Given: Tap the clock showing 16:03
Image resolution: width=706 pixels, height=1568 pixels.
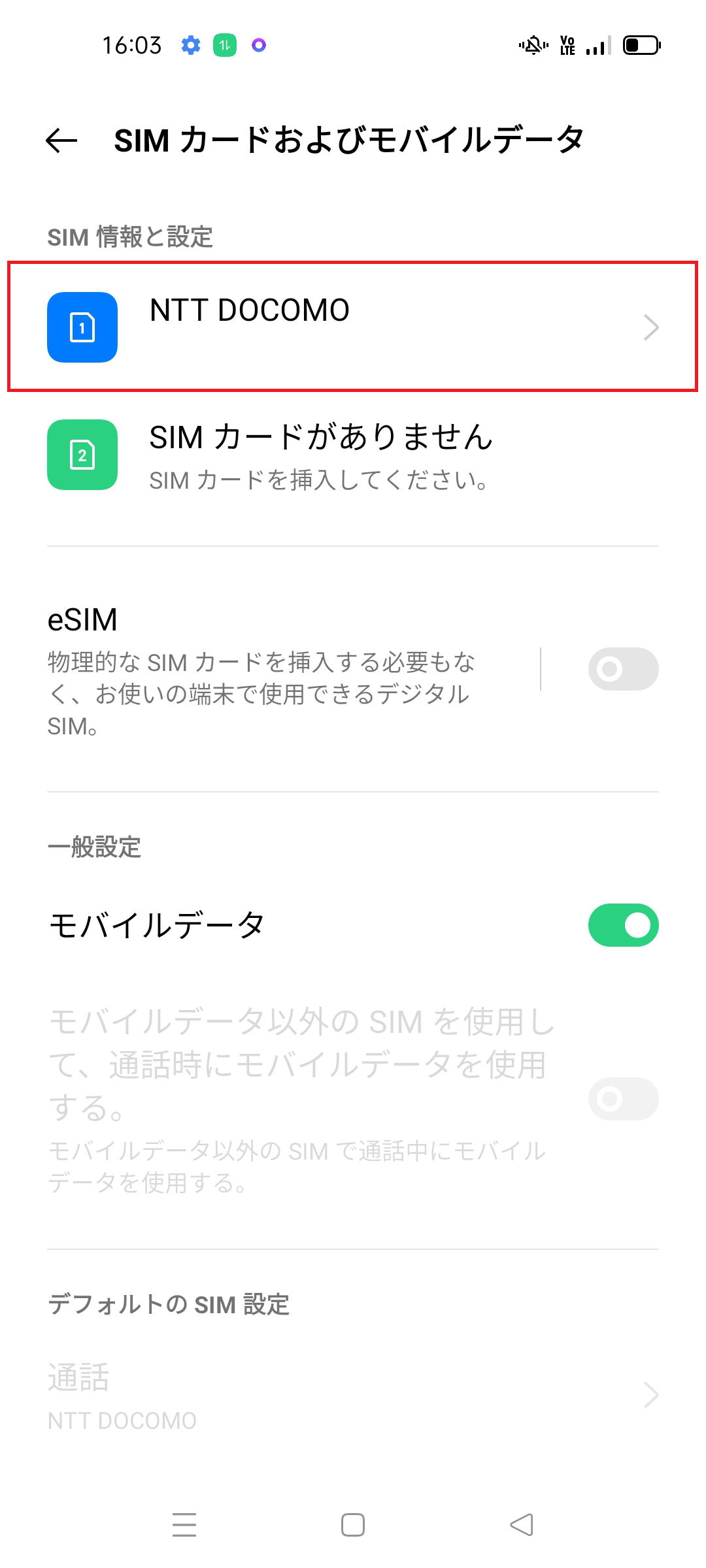Looking at the screenshot, I should point(133,45).
